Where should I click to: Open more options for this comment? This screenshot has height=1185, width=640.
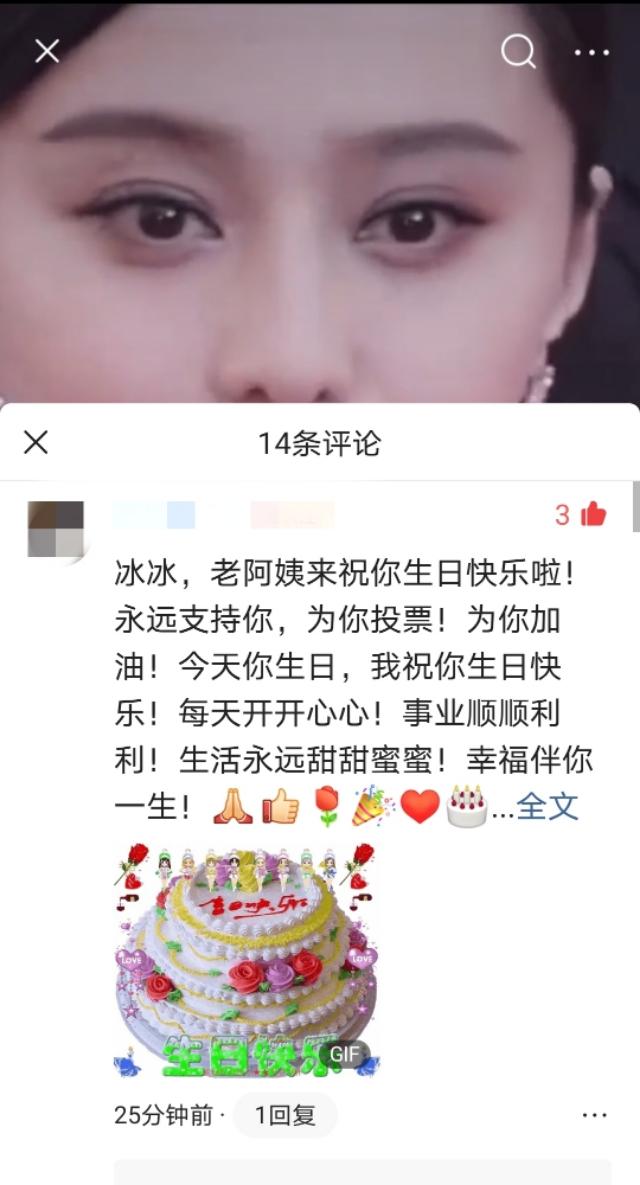pos(594,1115)
